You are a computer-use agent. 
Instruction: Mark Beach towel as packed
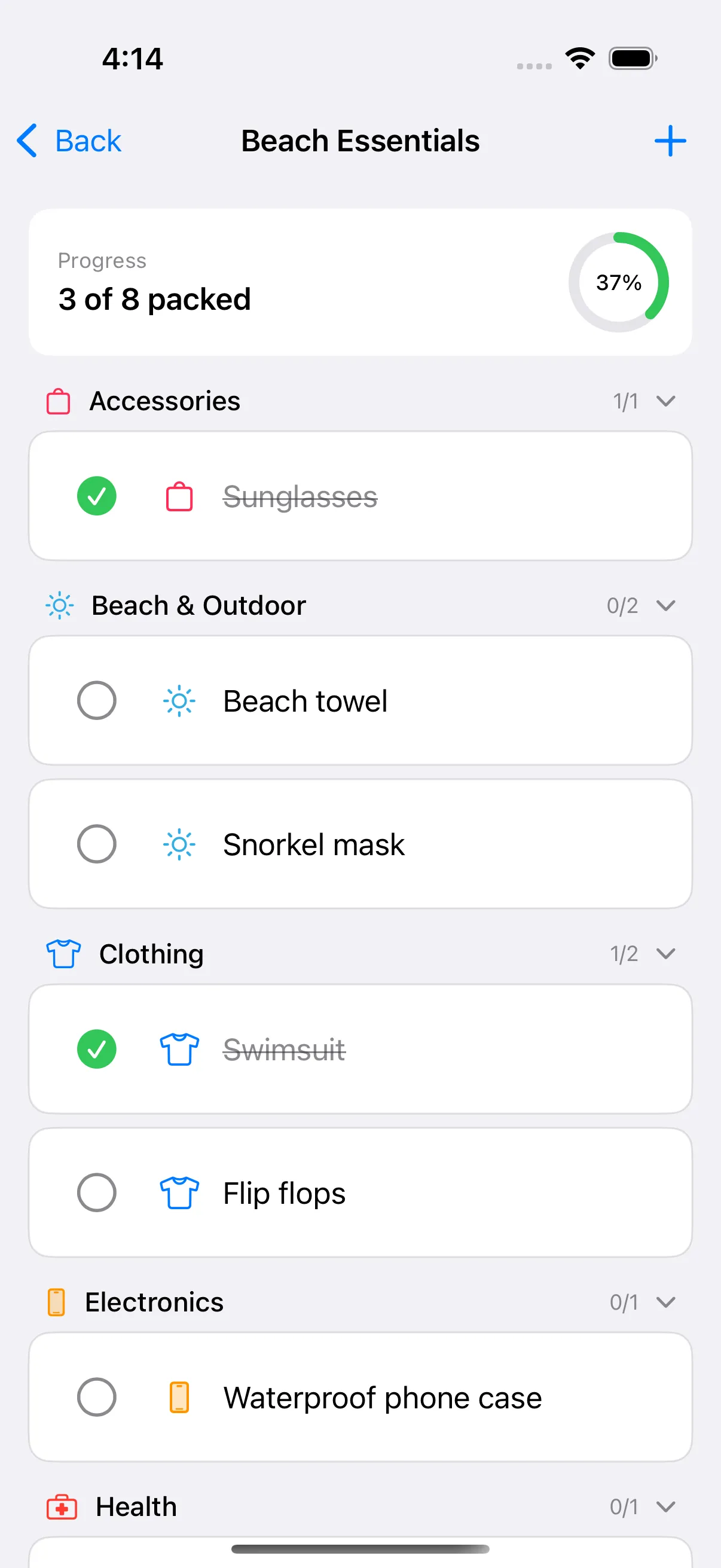tap(97, 701)
